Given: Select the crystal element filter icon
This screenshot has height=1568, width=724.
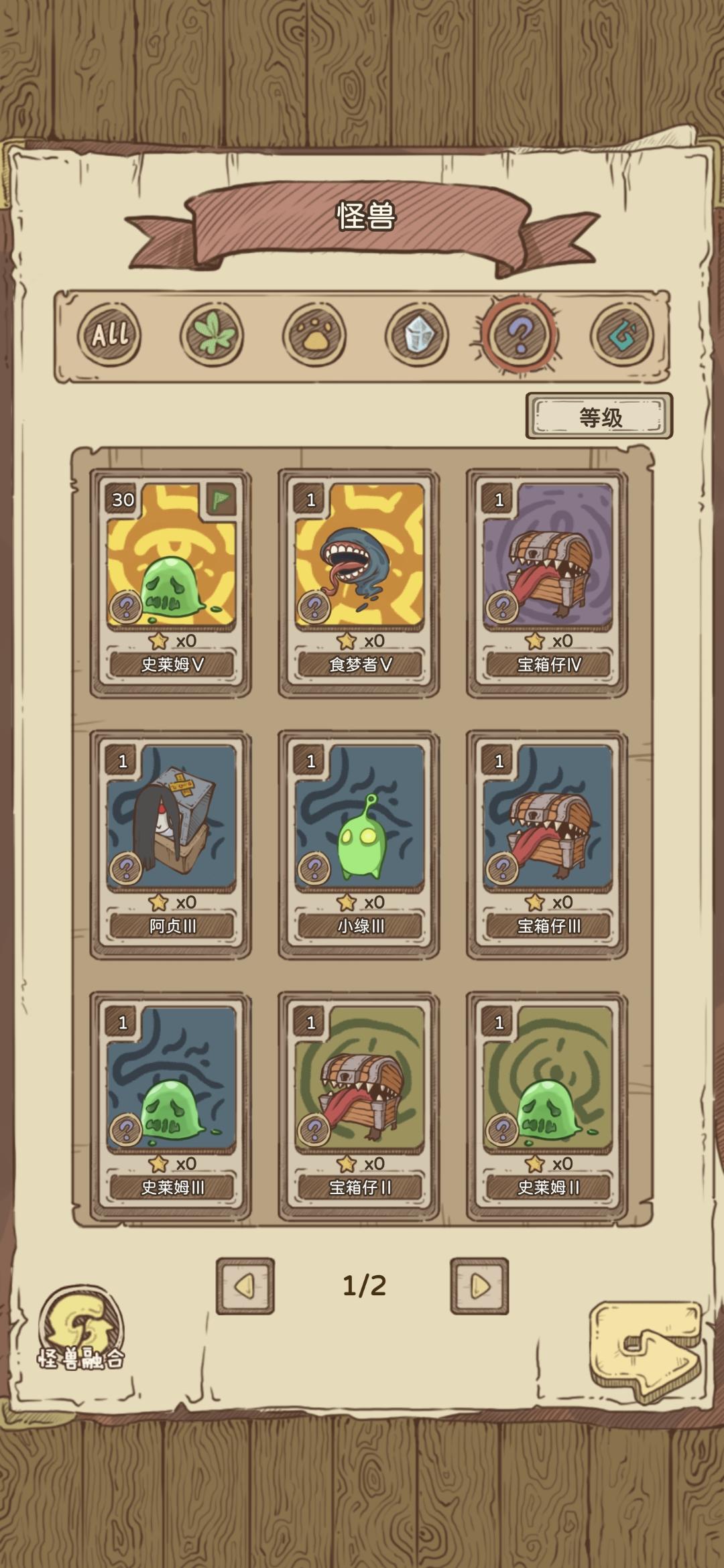Looking at the screenshot, I should pos(414,334).
